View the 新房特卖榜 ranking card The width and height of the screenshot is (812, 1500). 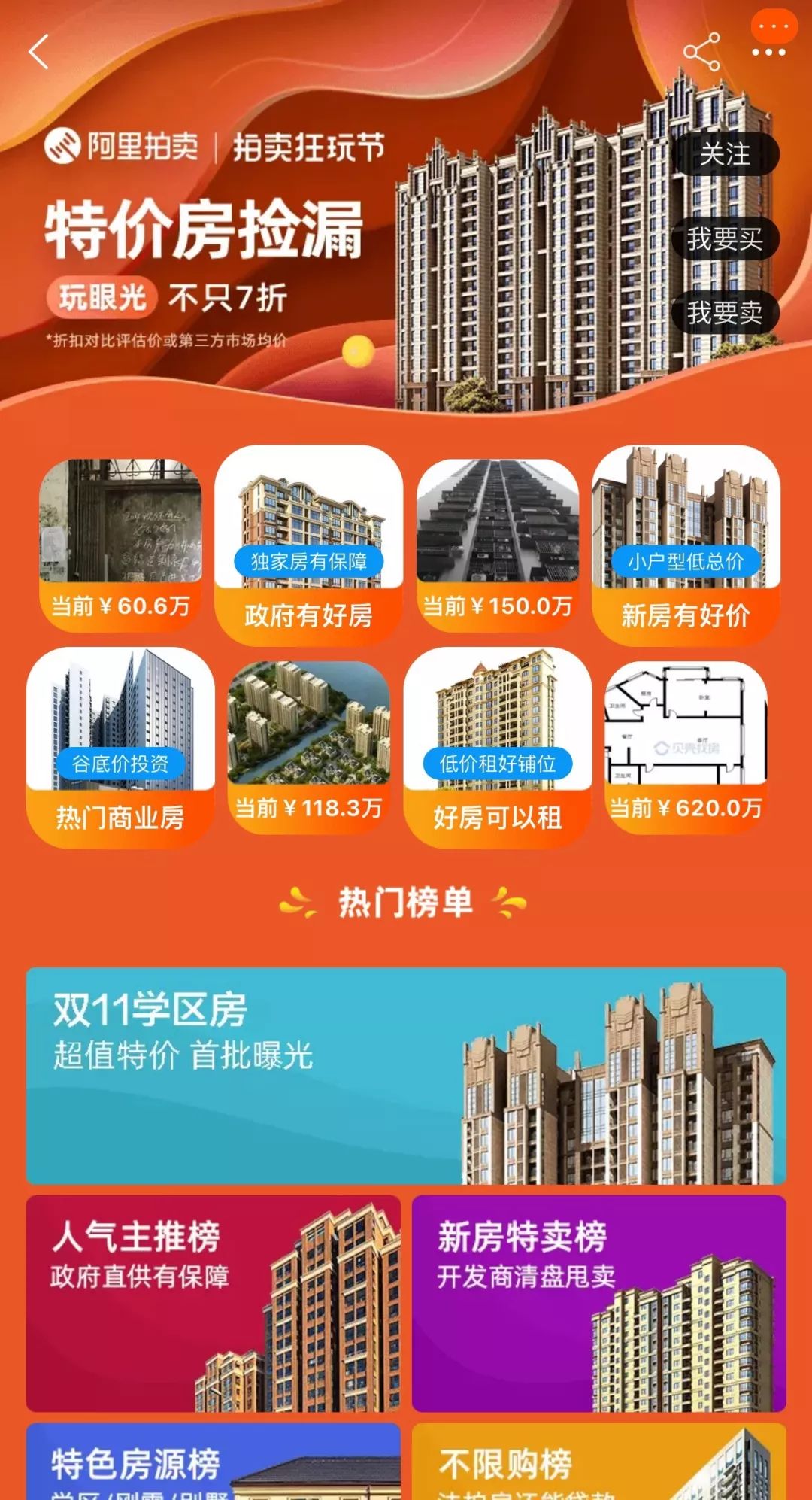pyautogui.click(x=599, y=1304)
